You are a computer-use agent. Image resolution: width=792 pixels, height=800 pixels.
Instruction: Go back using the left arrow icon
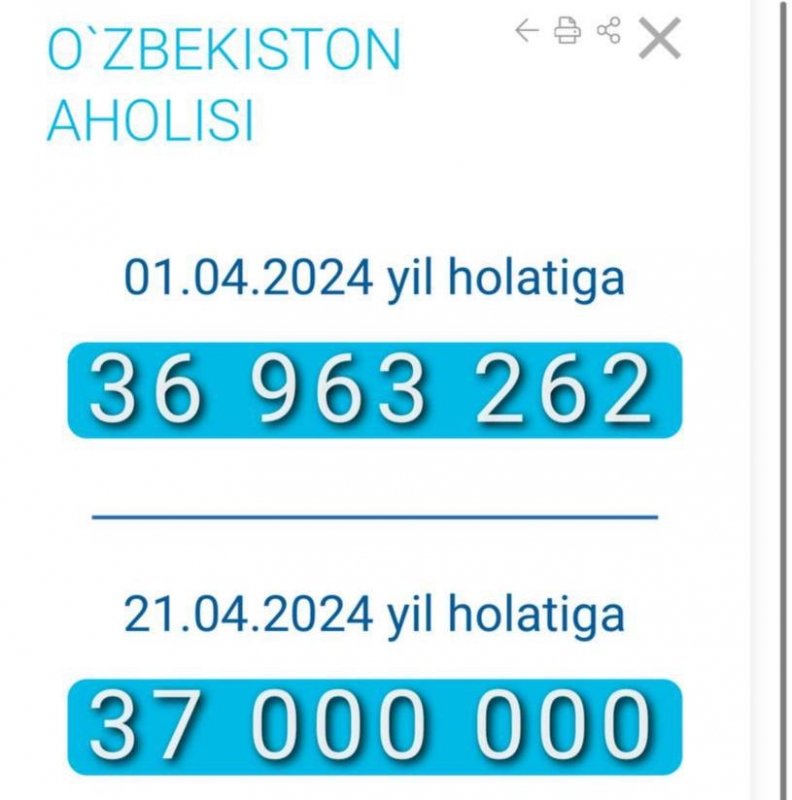[x=526, y=31]
